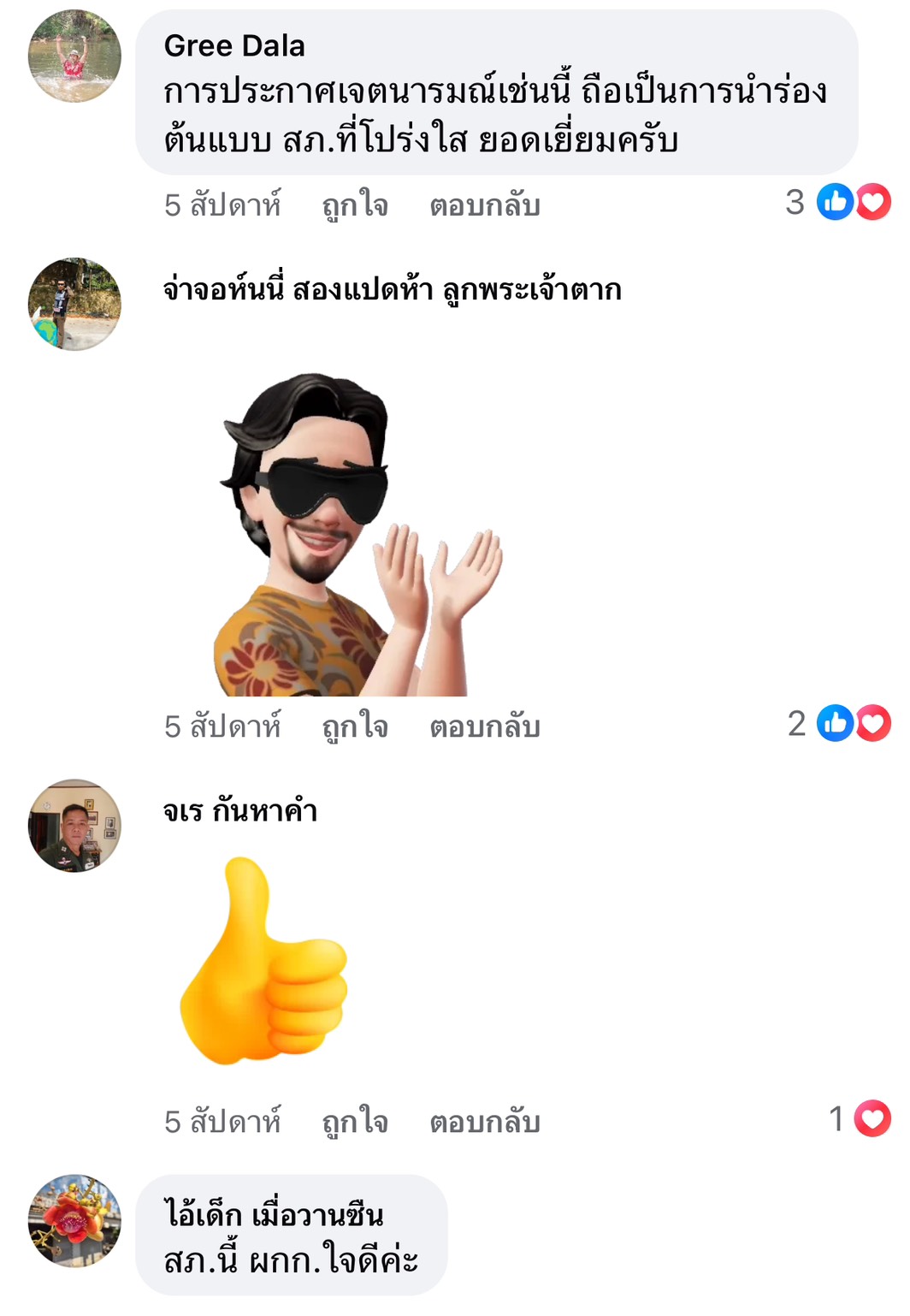Image resolution: width=910 pixels, height=1316 pixels.
Task: Open the clapping avatar sticker
Action: coord(357,535)
